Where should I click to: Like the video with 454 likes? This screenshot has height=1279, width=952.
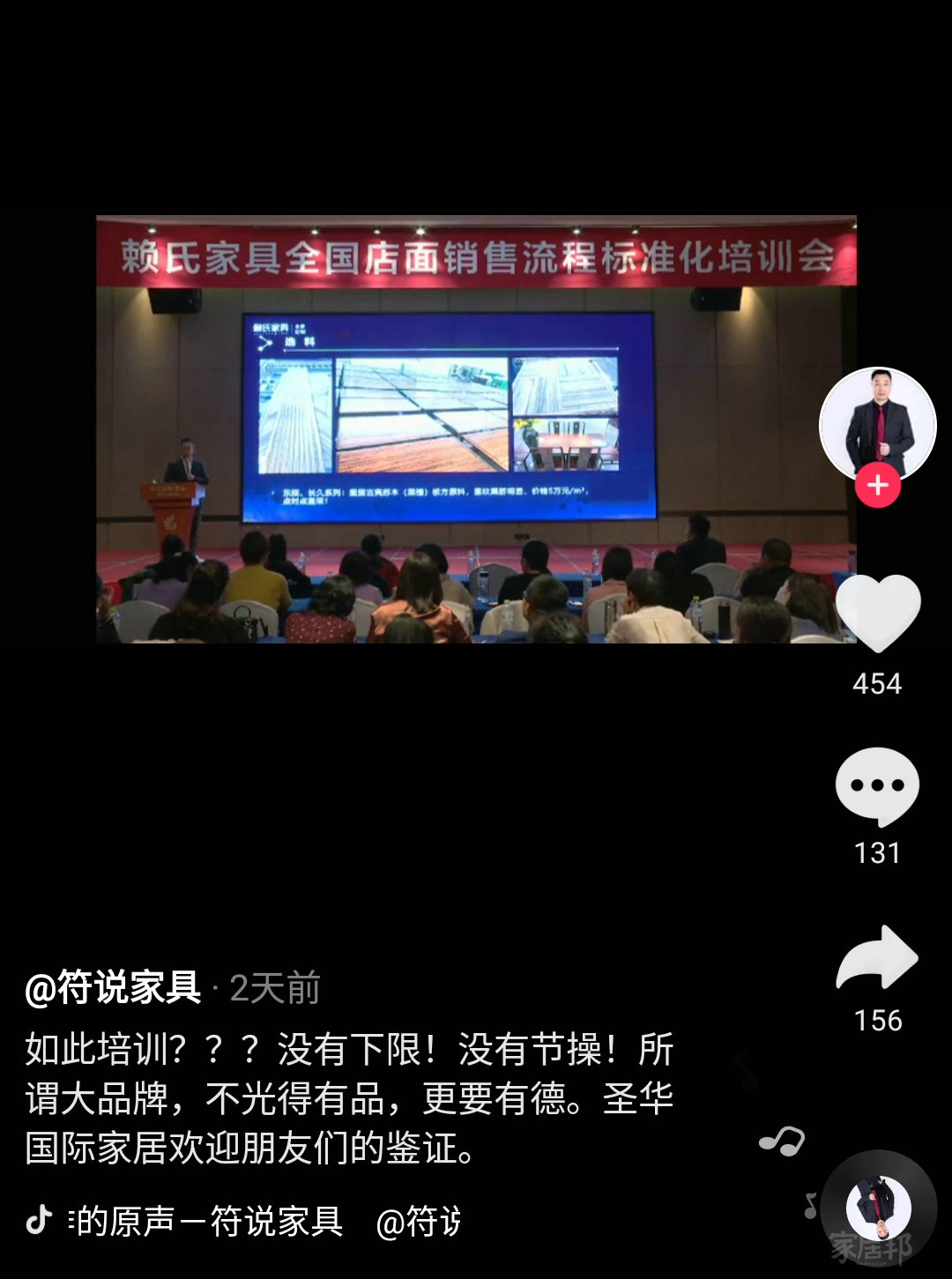point(878,613)
